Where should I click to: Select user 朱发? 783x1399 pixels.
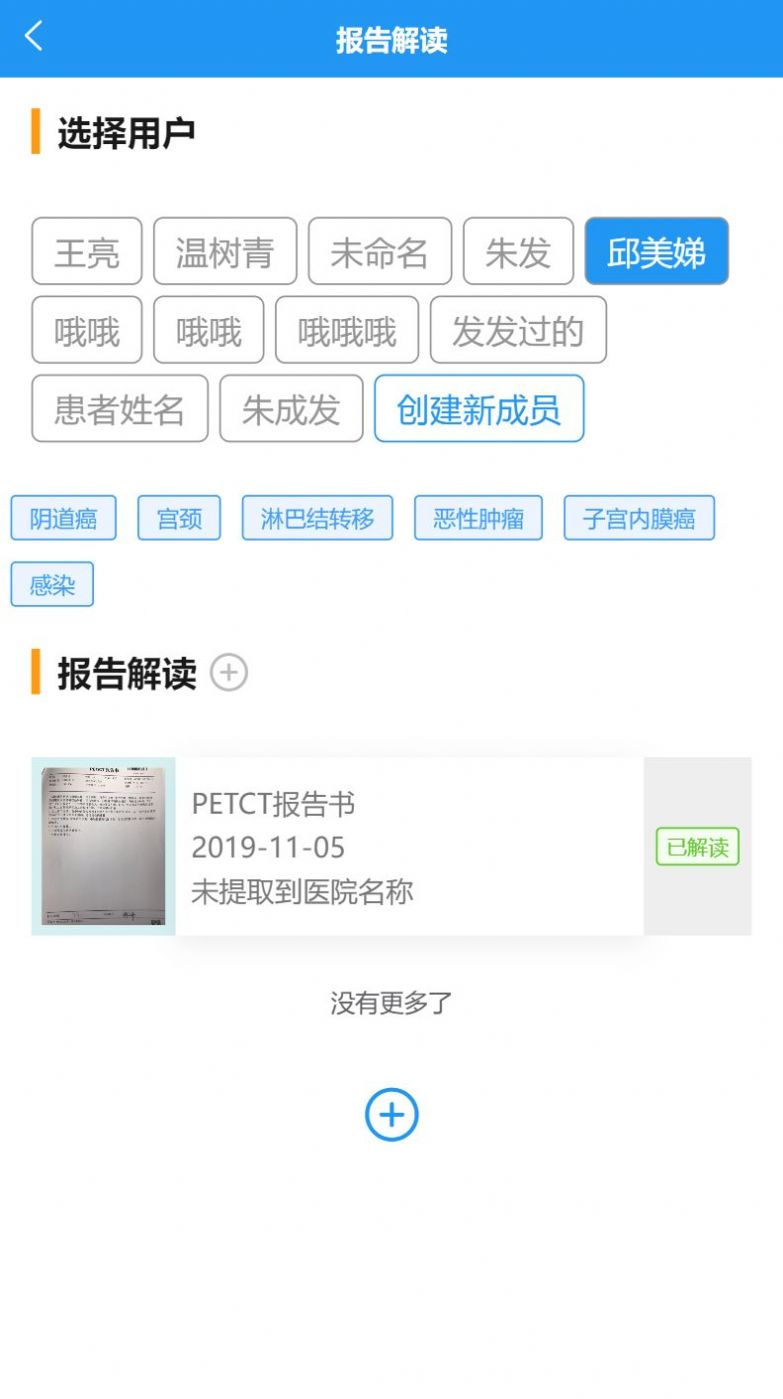coord(518,252)
